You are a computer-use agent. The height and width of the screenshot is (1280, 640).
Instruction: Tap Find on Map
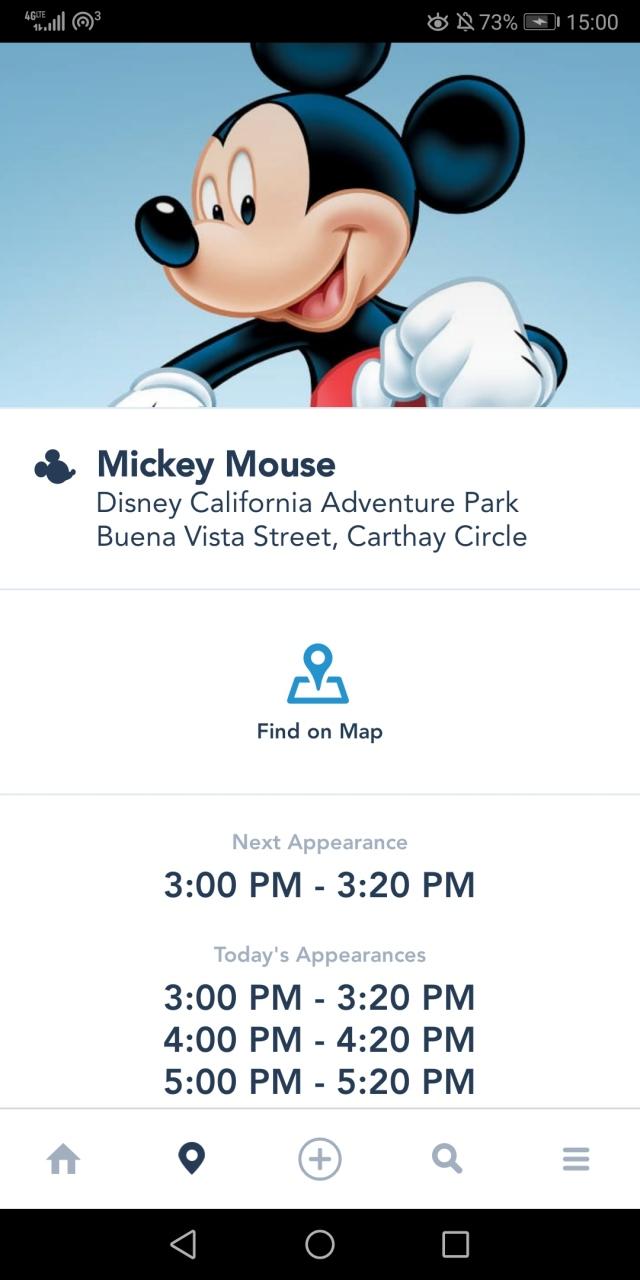[319, 692]
